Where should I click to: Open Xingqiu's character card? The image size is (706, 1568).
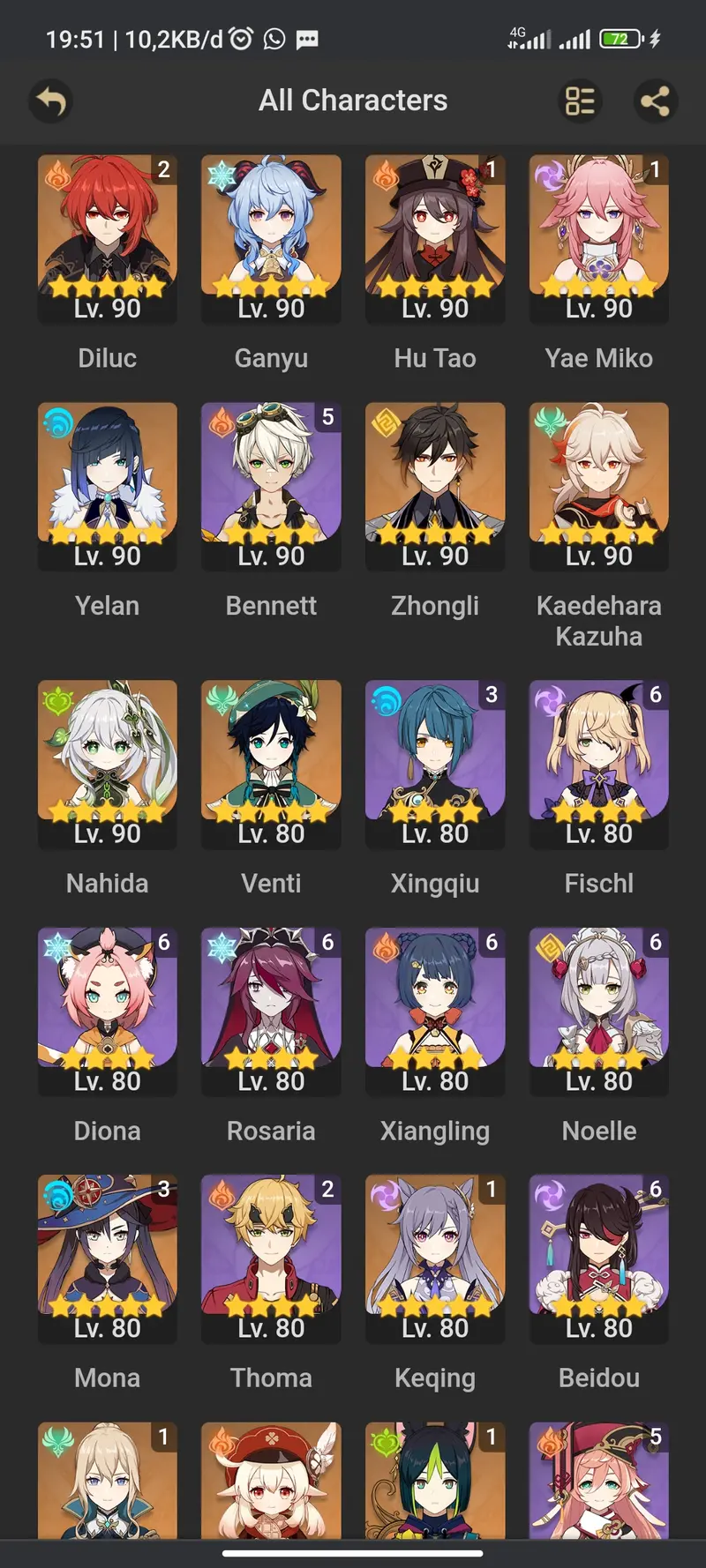(435, 763)
